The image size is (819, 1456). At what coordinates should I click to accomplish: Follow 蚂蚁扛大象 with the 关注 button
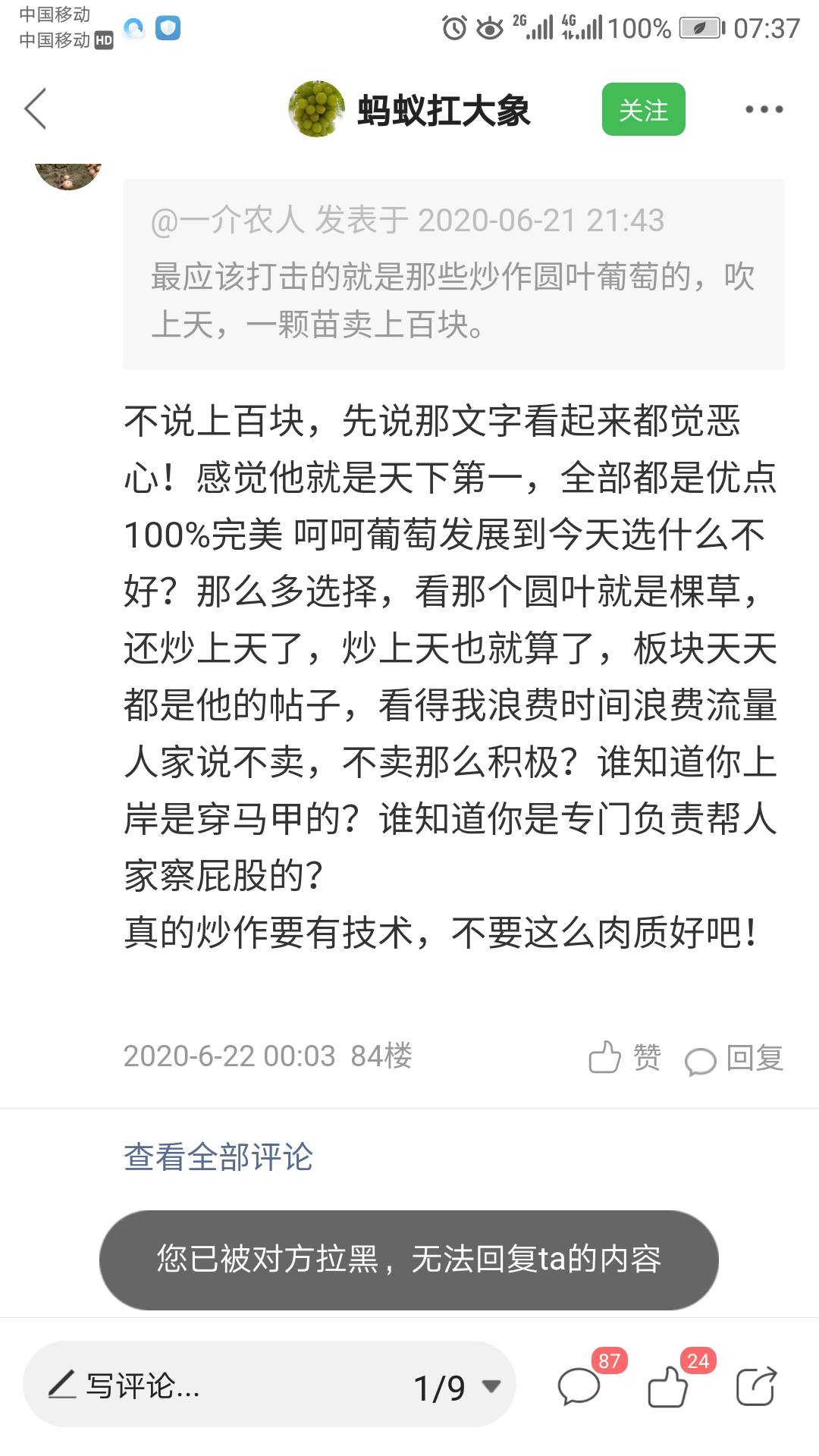coord(643,110)
